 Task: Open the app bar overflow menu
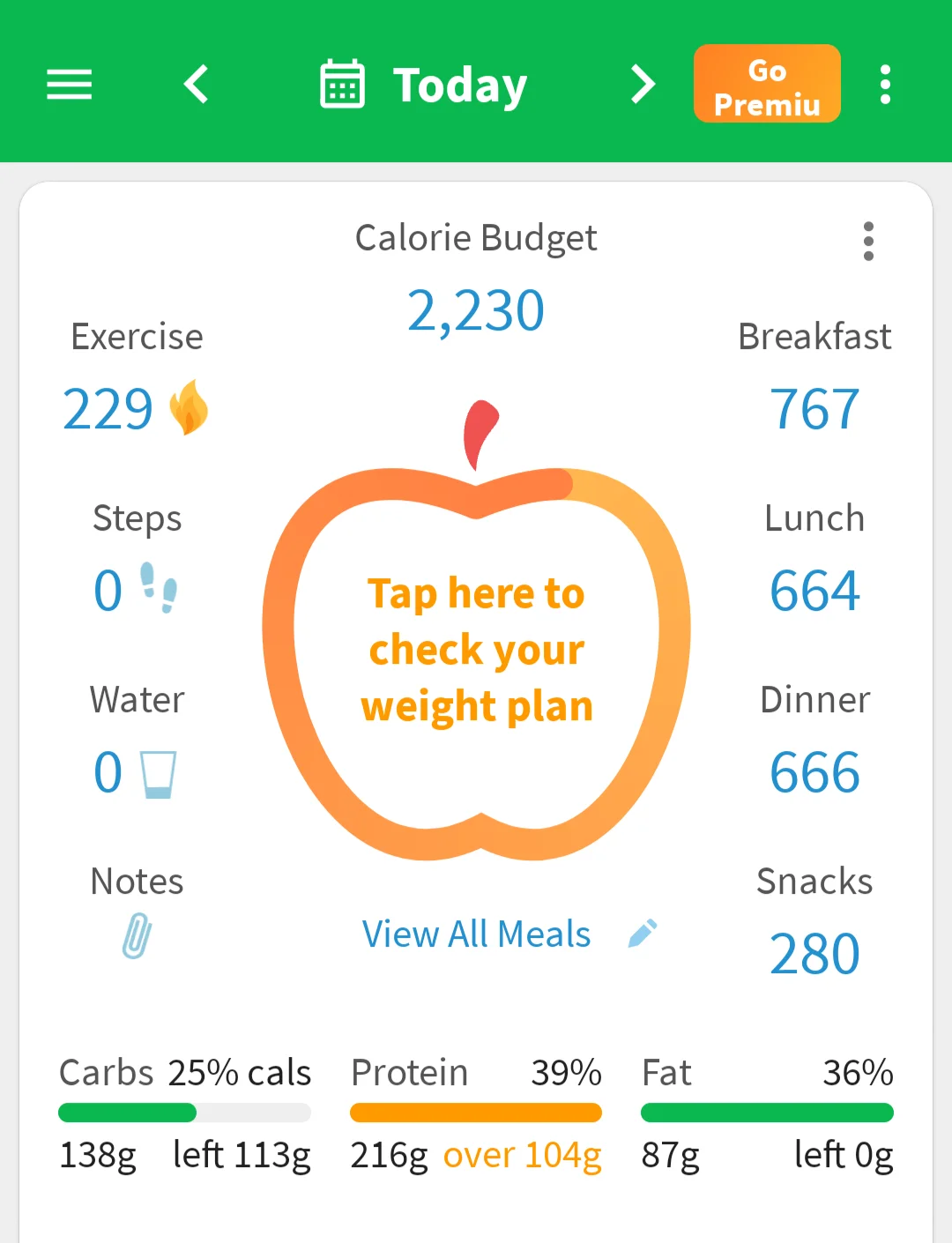tap(885, 85)
